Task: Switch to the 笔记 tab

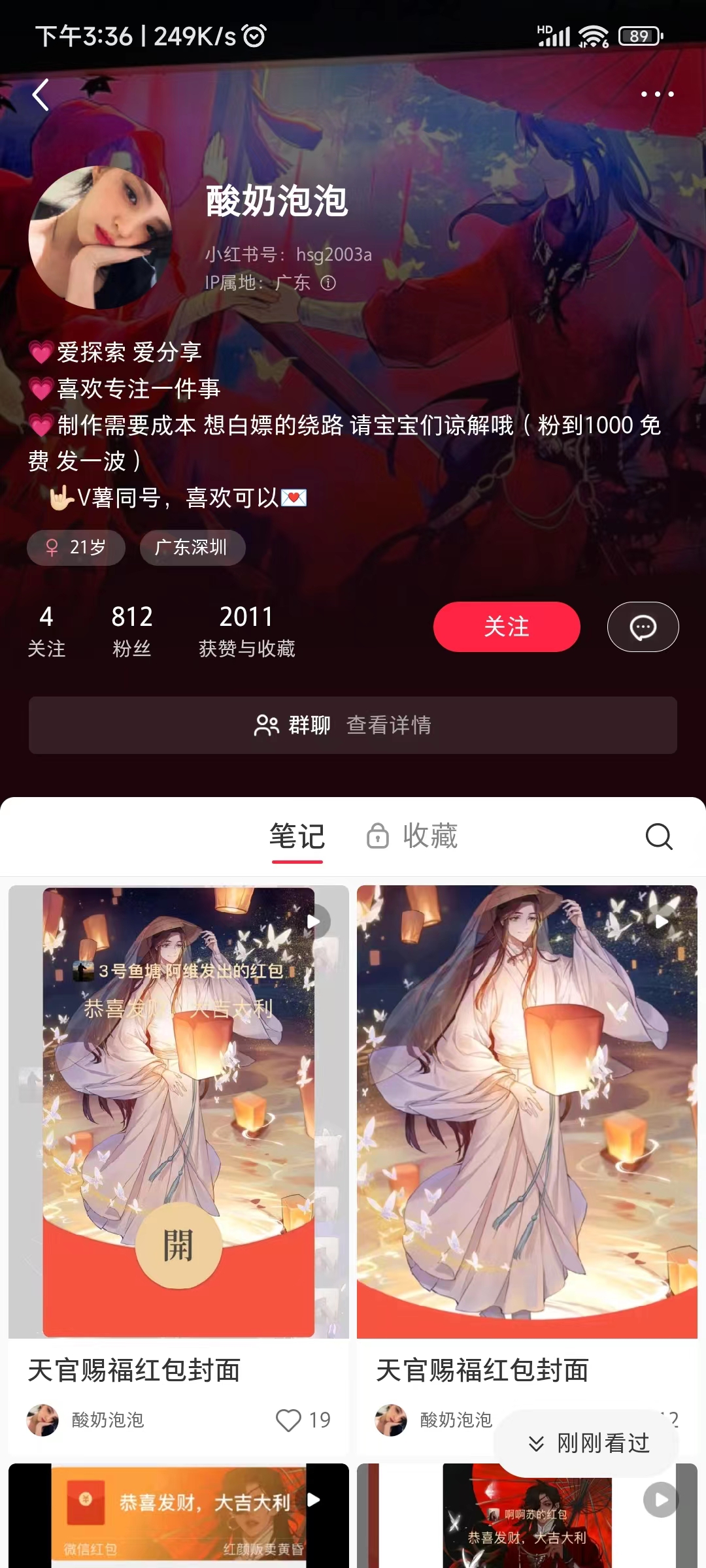Action: (297, 837)
